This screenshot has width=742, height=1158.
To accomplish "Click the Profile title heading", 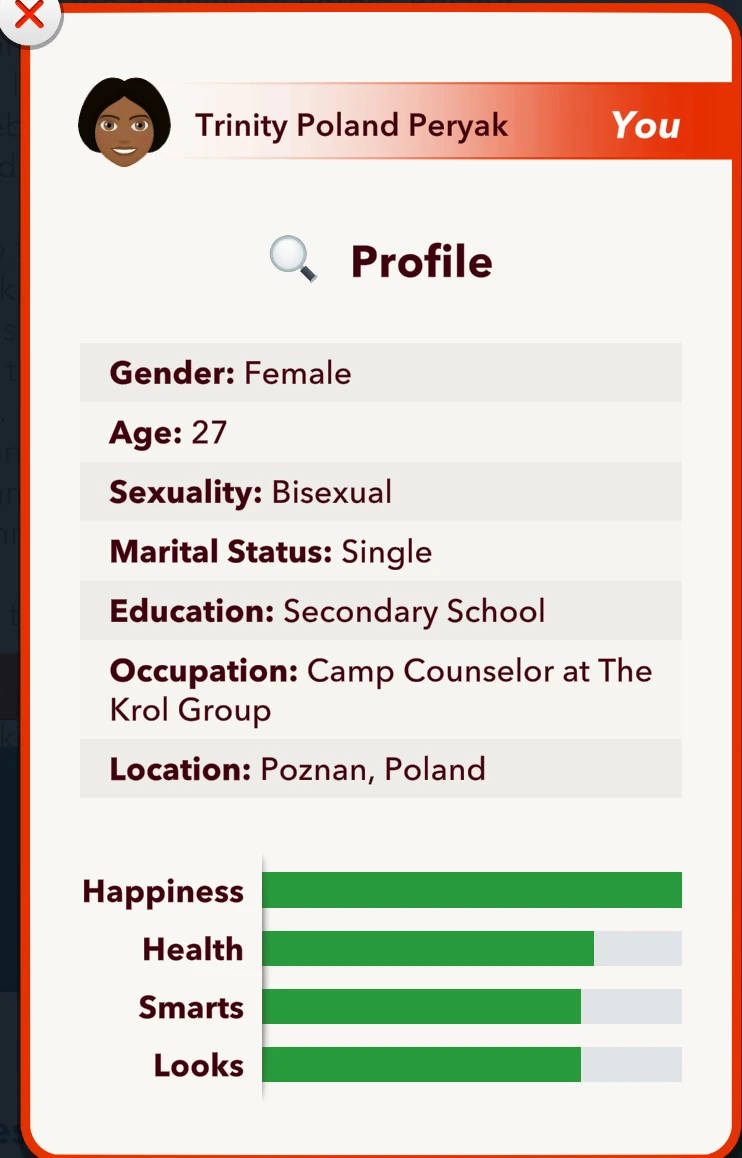I will pos(421,261).
